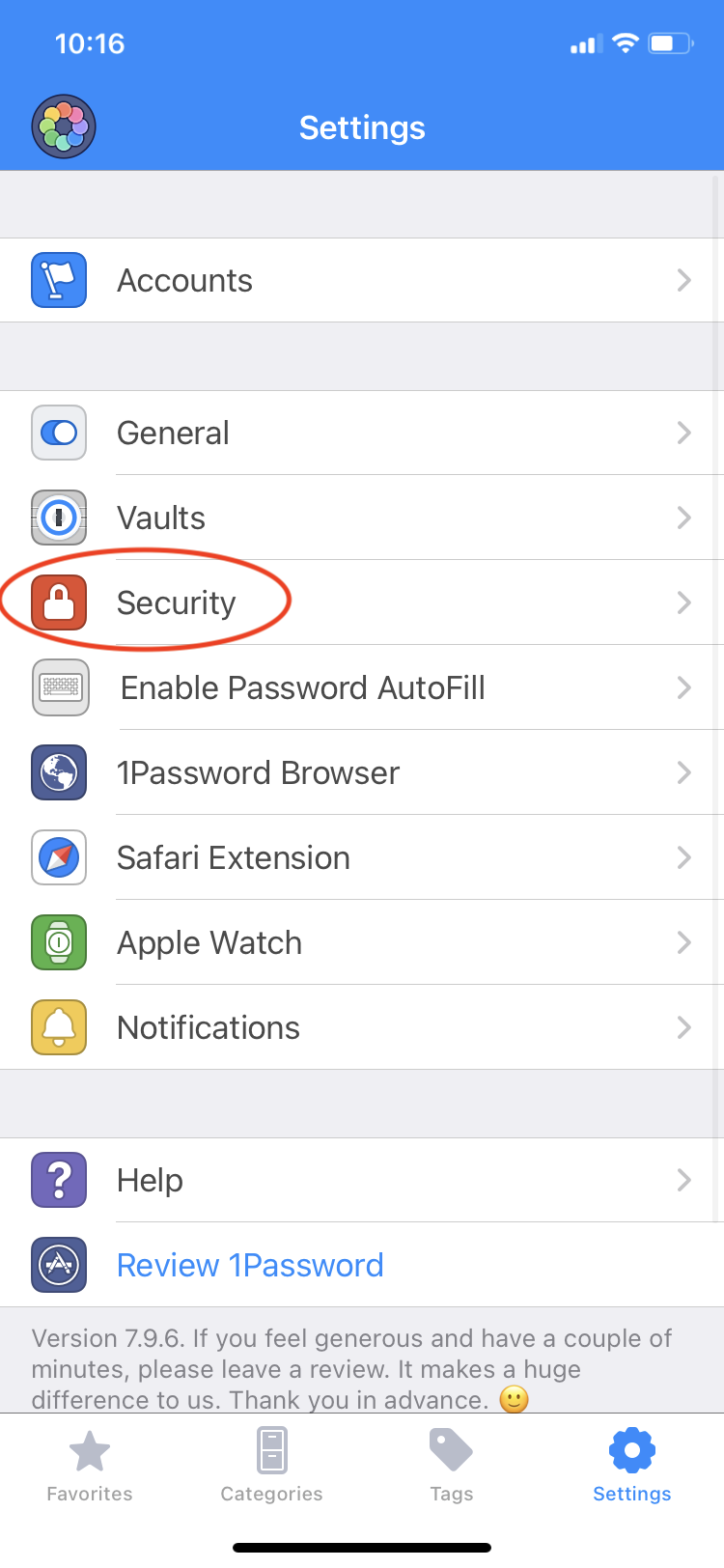Tap the keyboard icon for Password AutoFill
Image resolution: width=724 pixels, height=1568 pixels.
pyautogui.click(x=58, y=687)
